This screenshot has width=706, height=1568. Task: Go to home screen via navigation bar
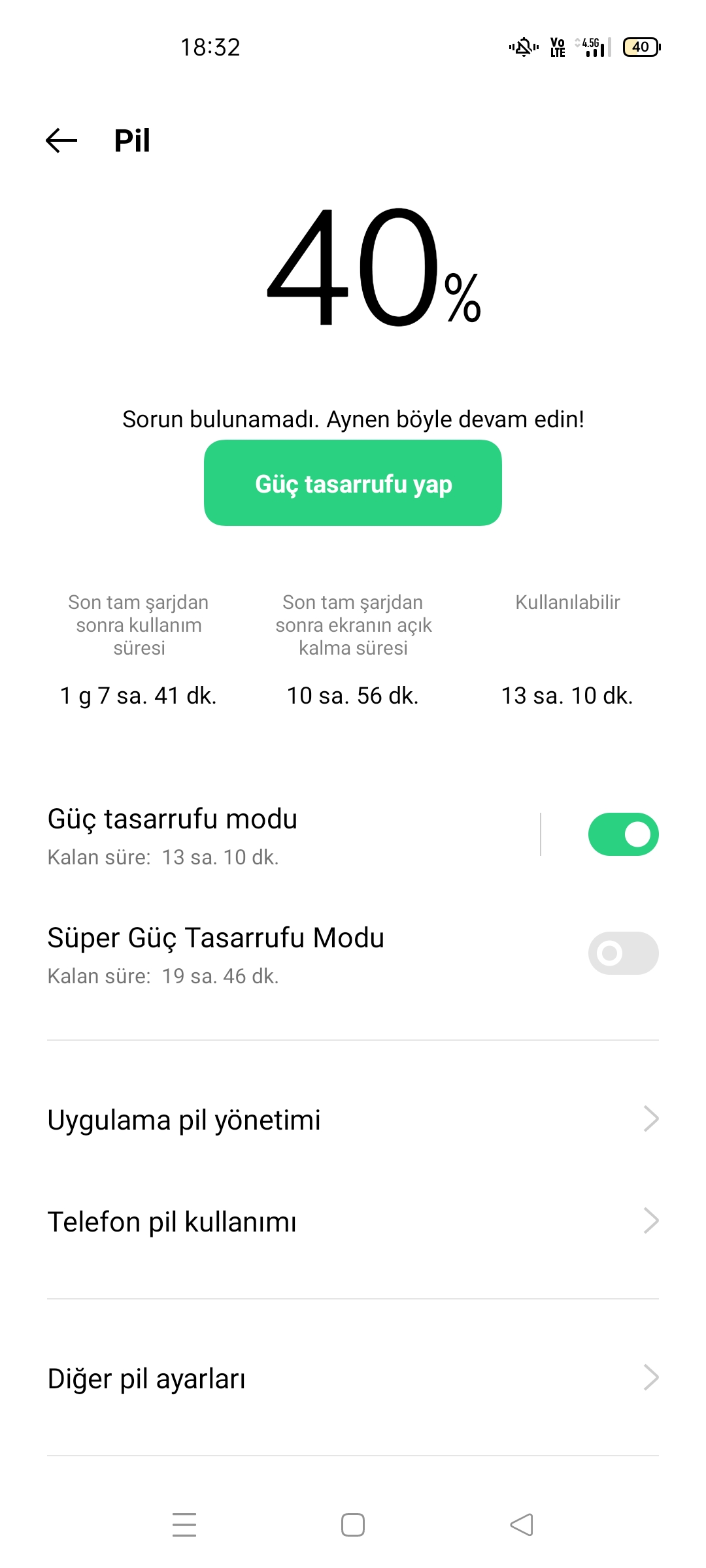(353, 1525)
